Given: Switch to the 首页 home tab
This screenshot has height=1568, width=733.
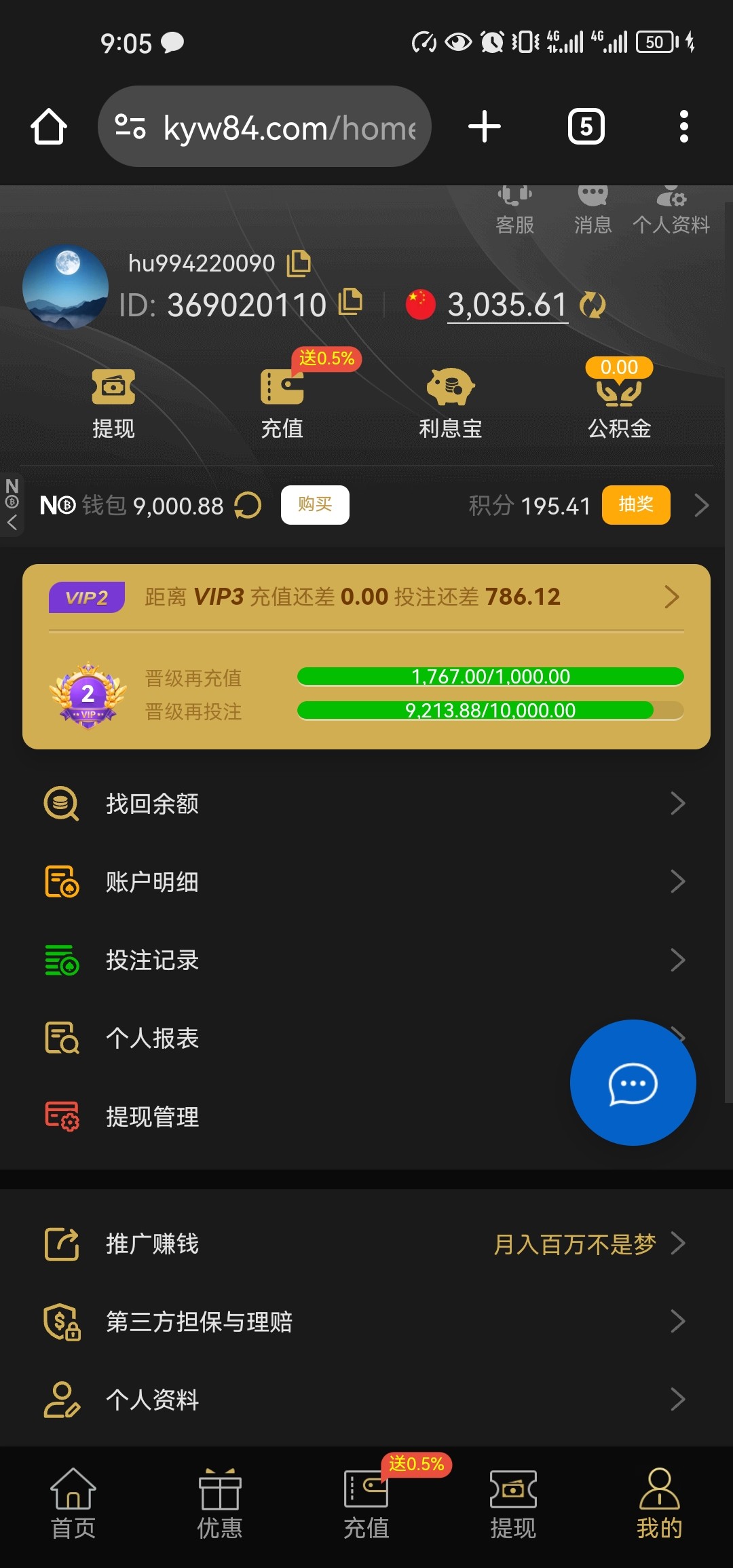Looking at the screenshot, I should point(73,1503).
